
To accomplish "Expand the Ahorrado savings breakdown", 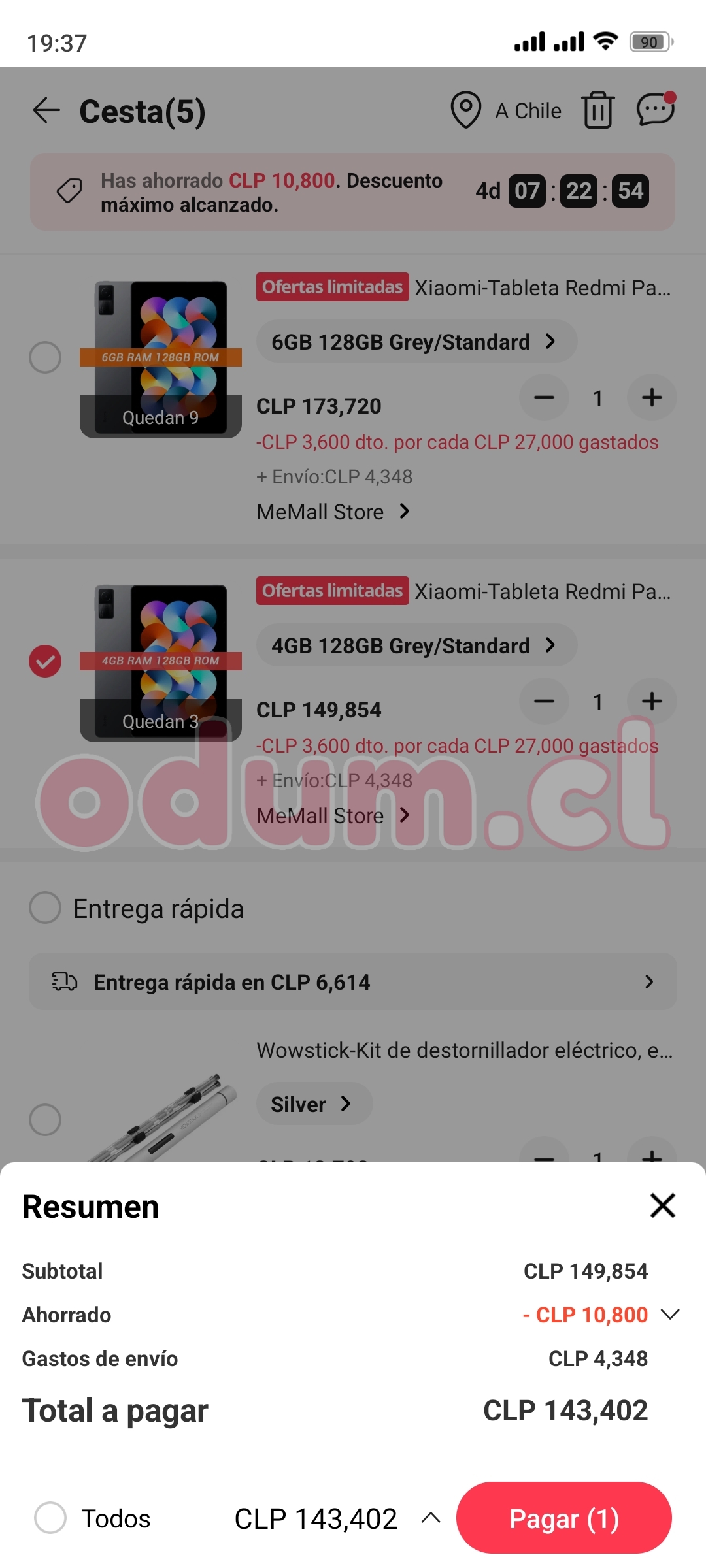I will coord(670,1314).
